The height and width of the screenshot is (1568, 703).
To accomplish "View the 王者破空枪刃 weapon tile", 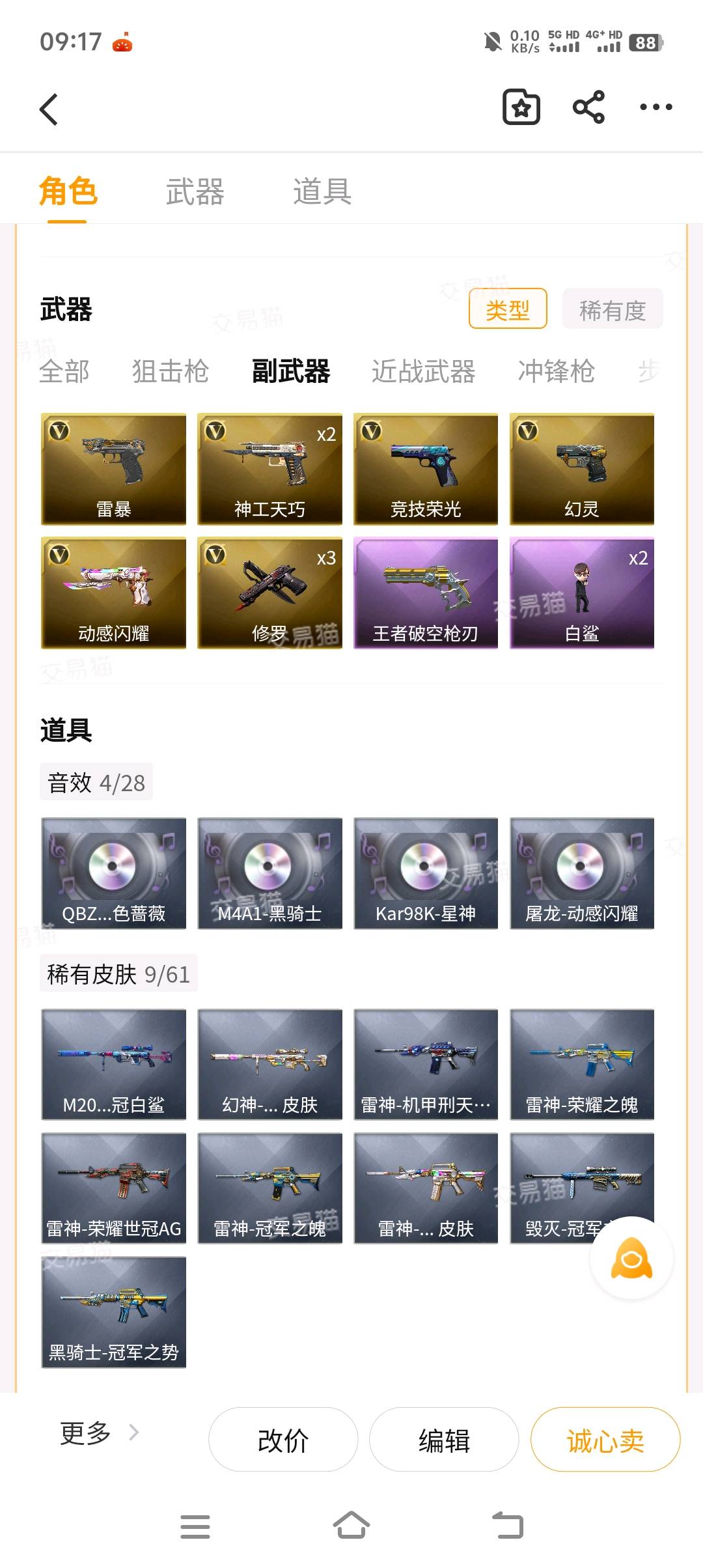I will (426, 593).
